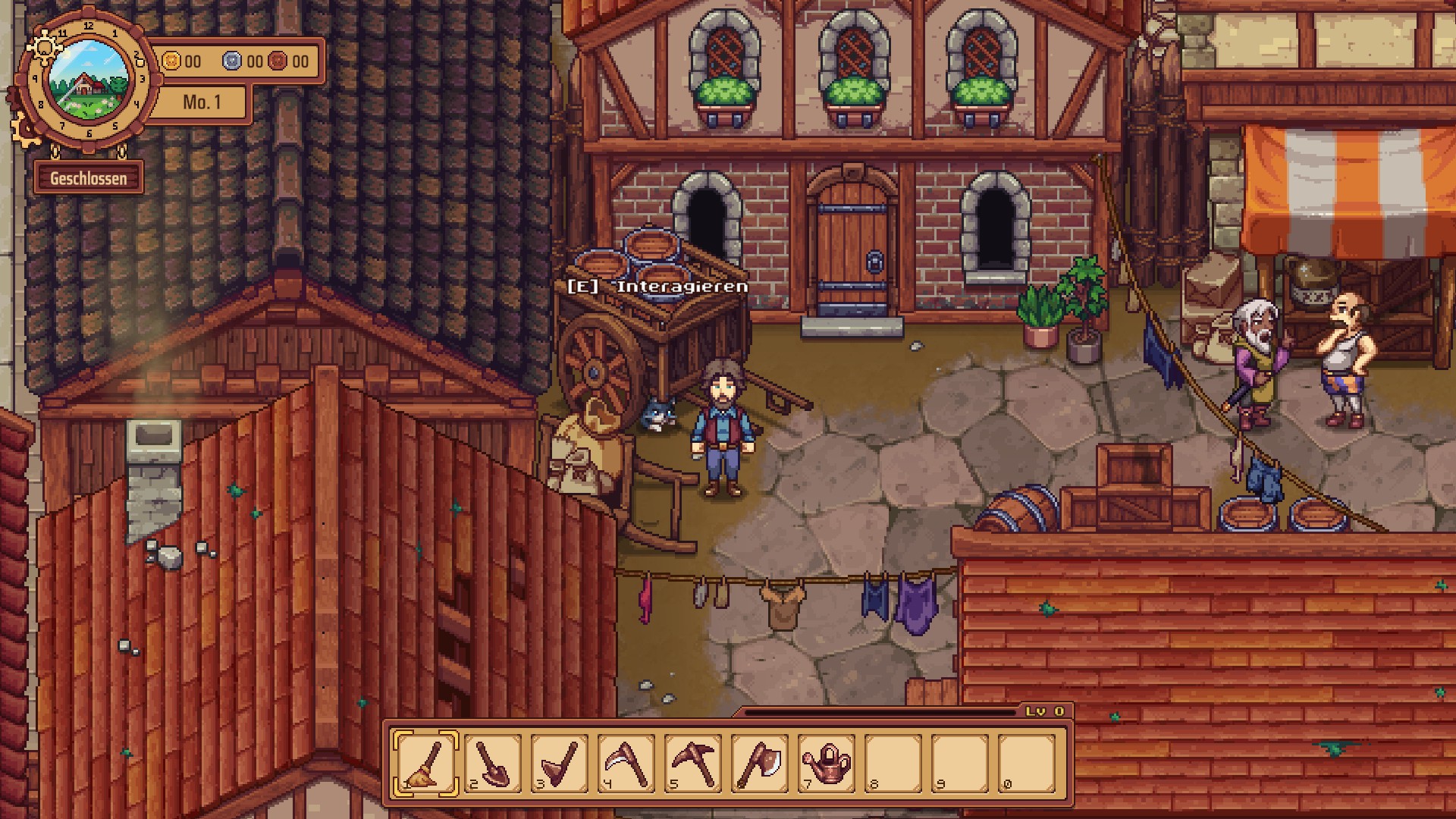This screenshot has width=1456, height=819.
Task: Select the scythe in slot 4
Action: [x=626, y=763]
